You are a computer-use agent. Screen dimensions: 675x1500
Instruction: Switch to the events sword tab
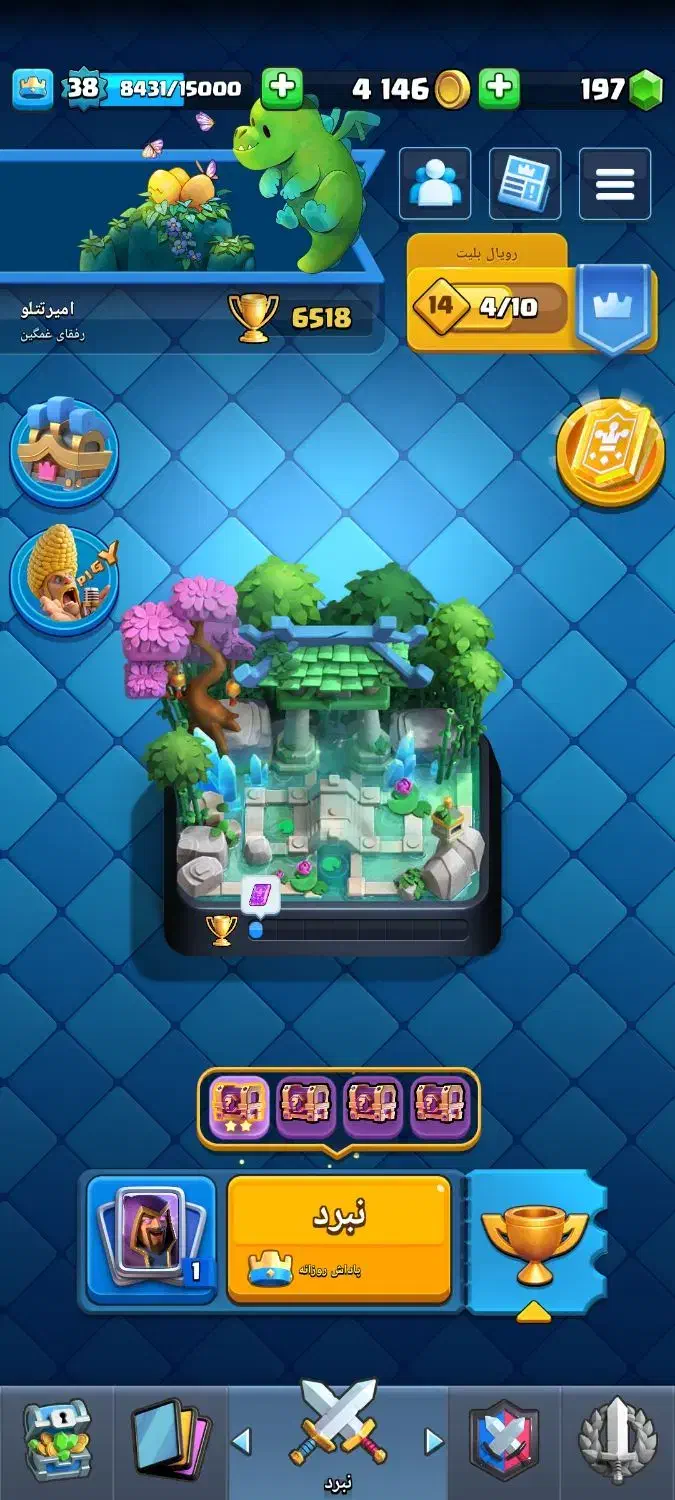(x=617, y=1440)
